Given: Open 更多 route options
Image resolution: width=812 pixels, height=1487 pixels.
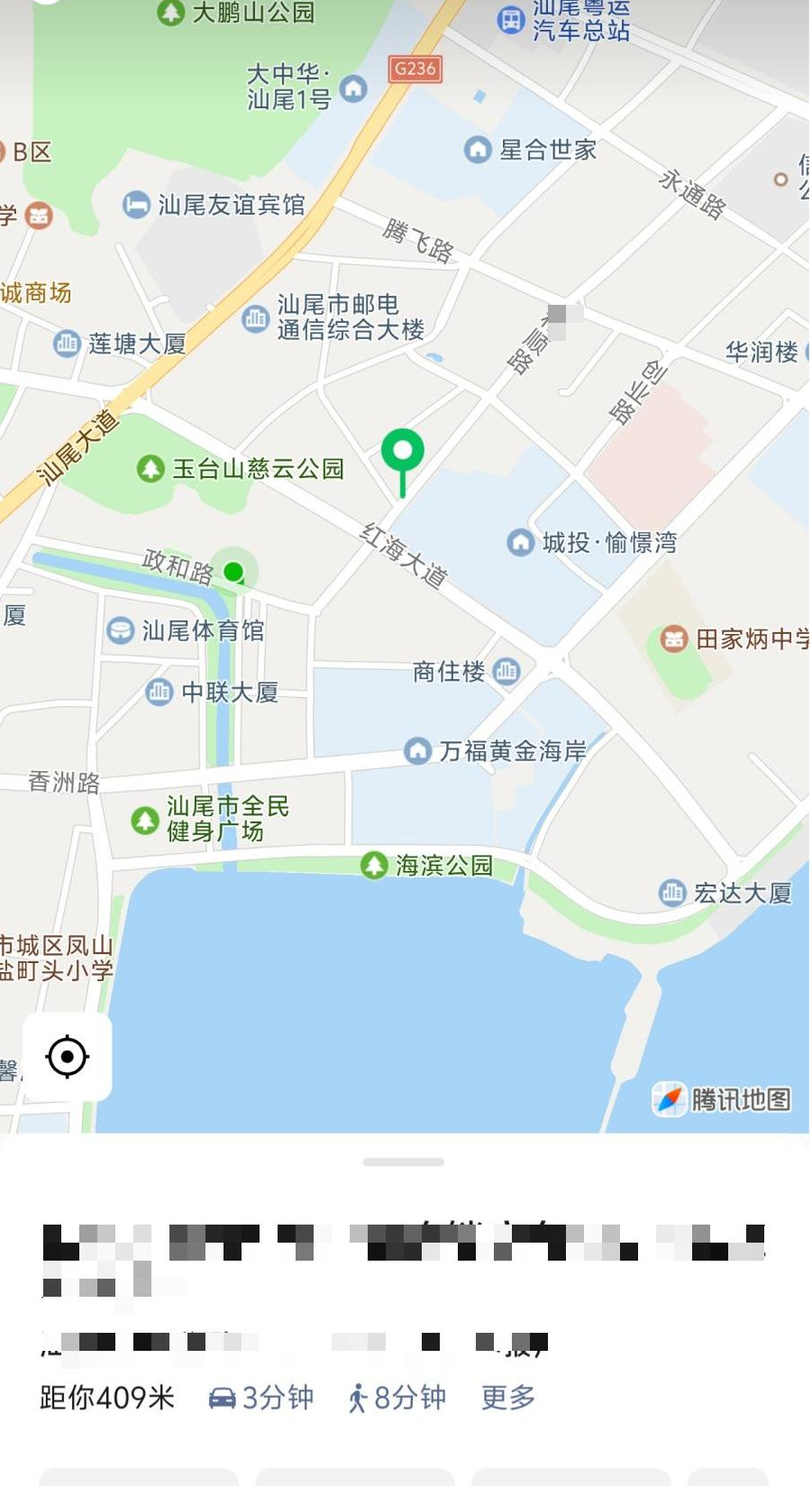Looking at the screenshot, I should (507, 1398).
